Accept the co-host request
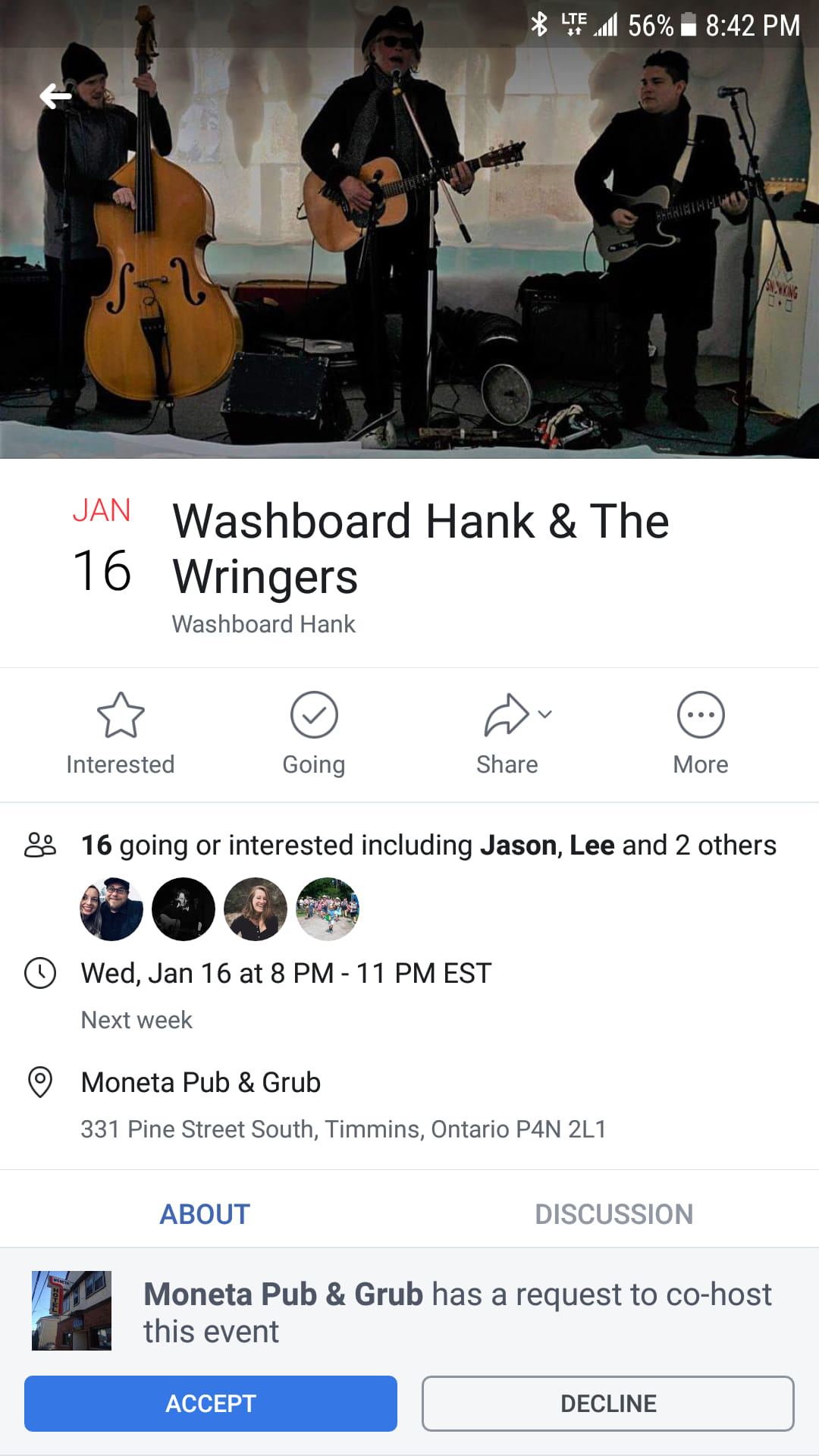This screenshot has width=819, height=1456. point(211,1404)
